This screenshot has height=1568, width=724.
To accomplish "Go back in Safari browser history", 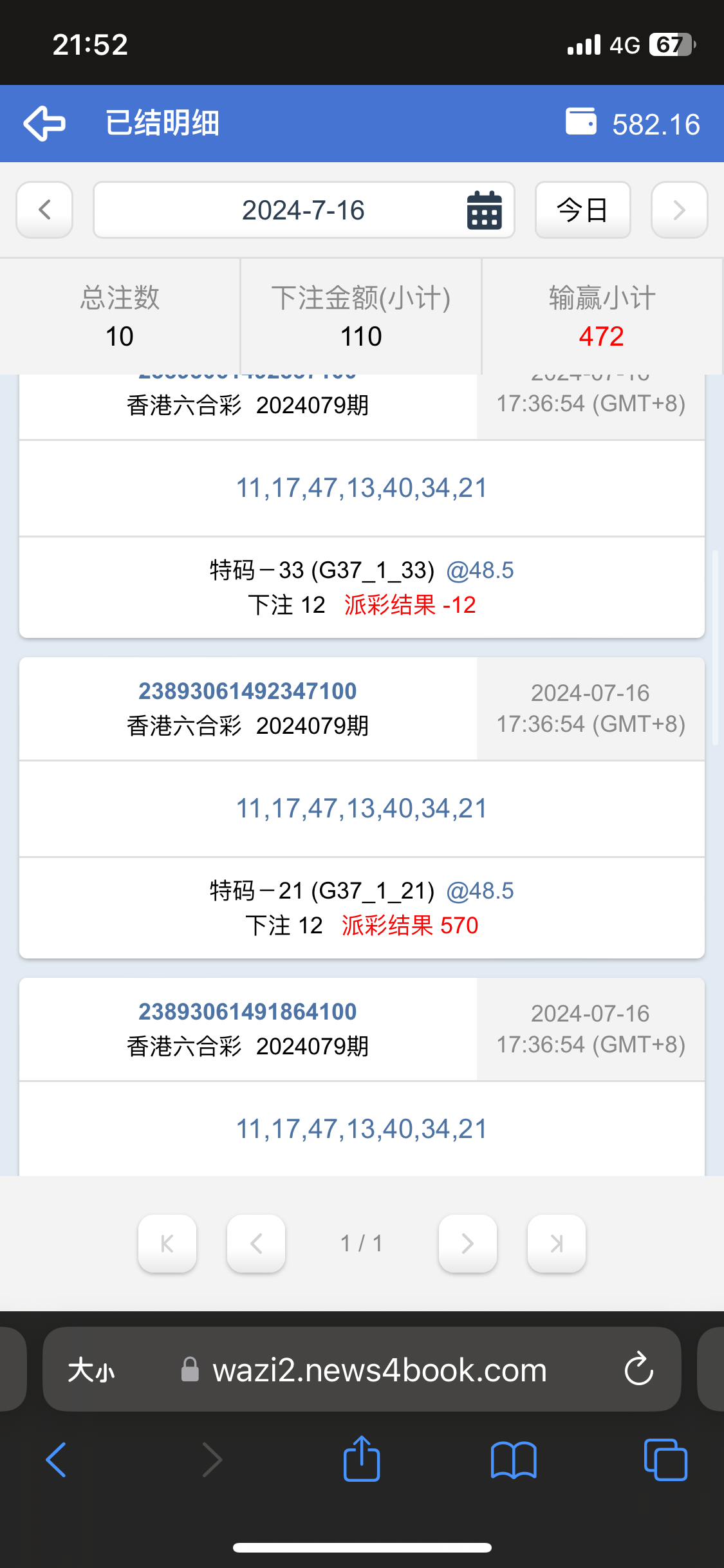I will 56,1459.
